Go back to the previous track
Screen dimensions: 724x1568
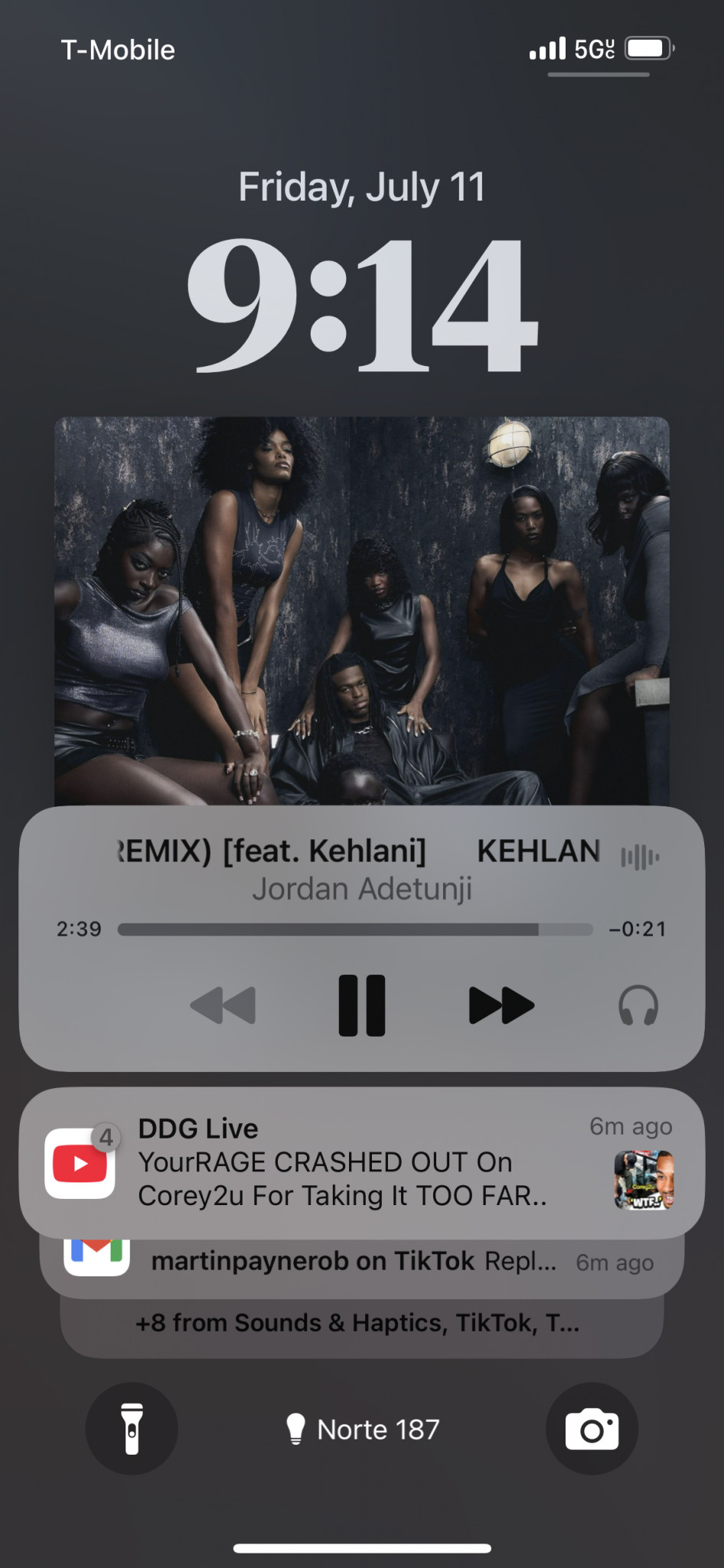[223, 1005]
